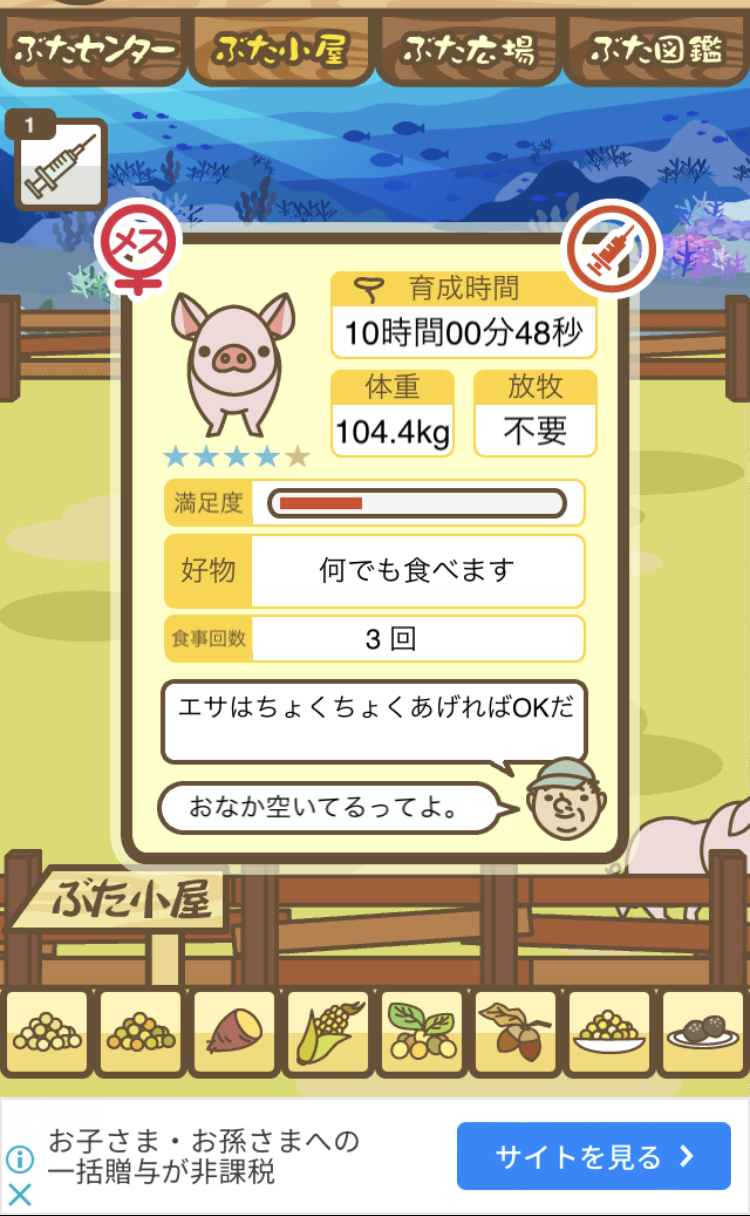The height and width of the screenshot is (1216, 750).
Task: Tap the サイトを見る ad button
Action: click(593, 1157)
